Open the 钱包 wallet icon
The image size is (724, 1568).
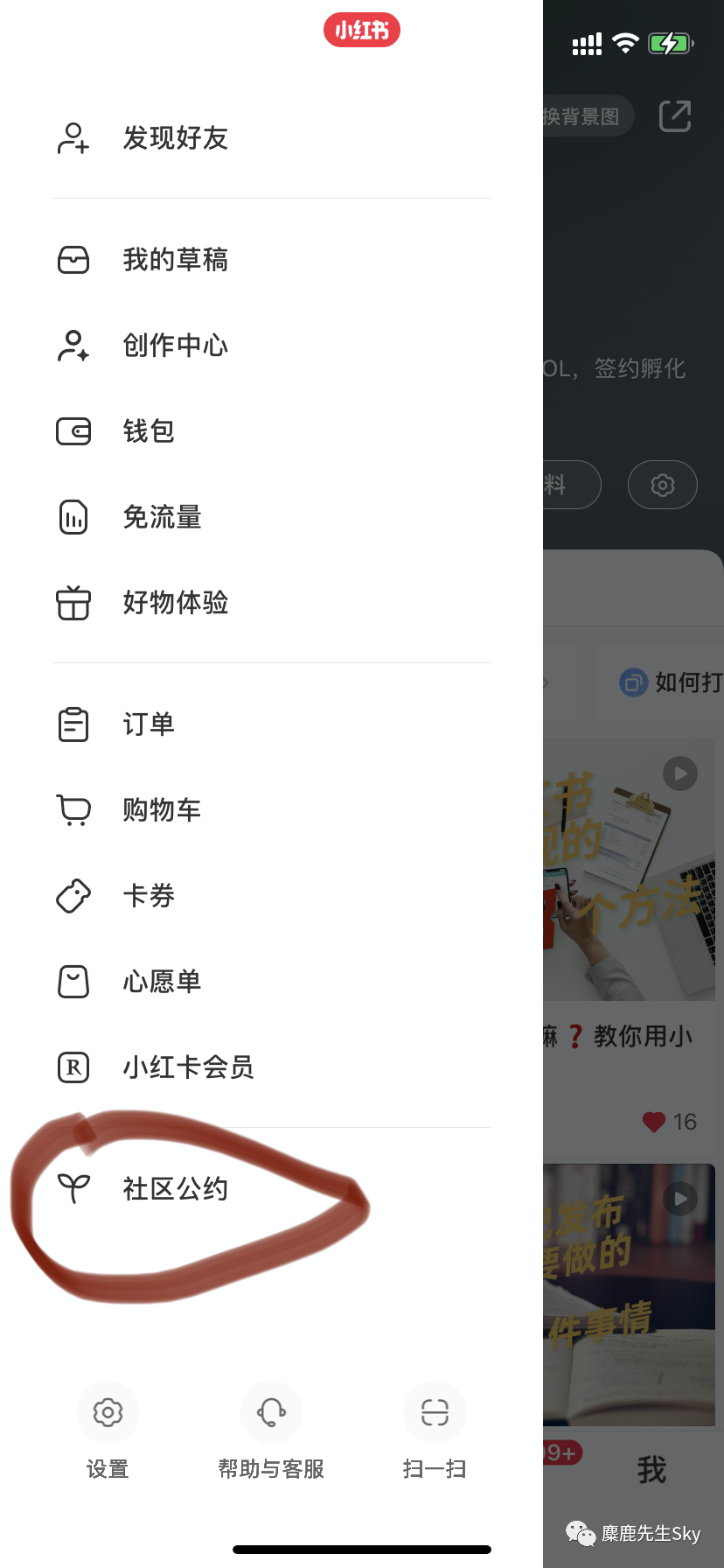(x=73, y=430)
